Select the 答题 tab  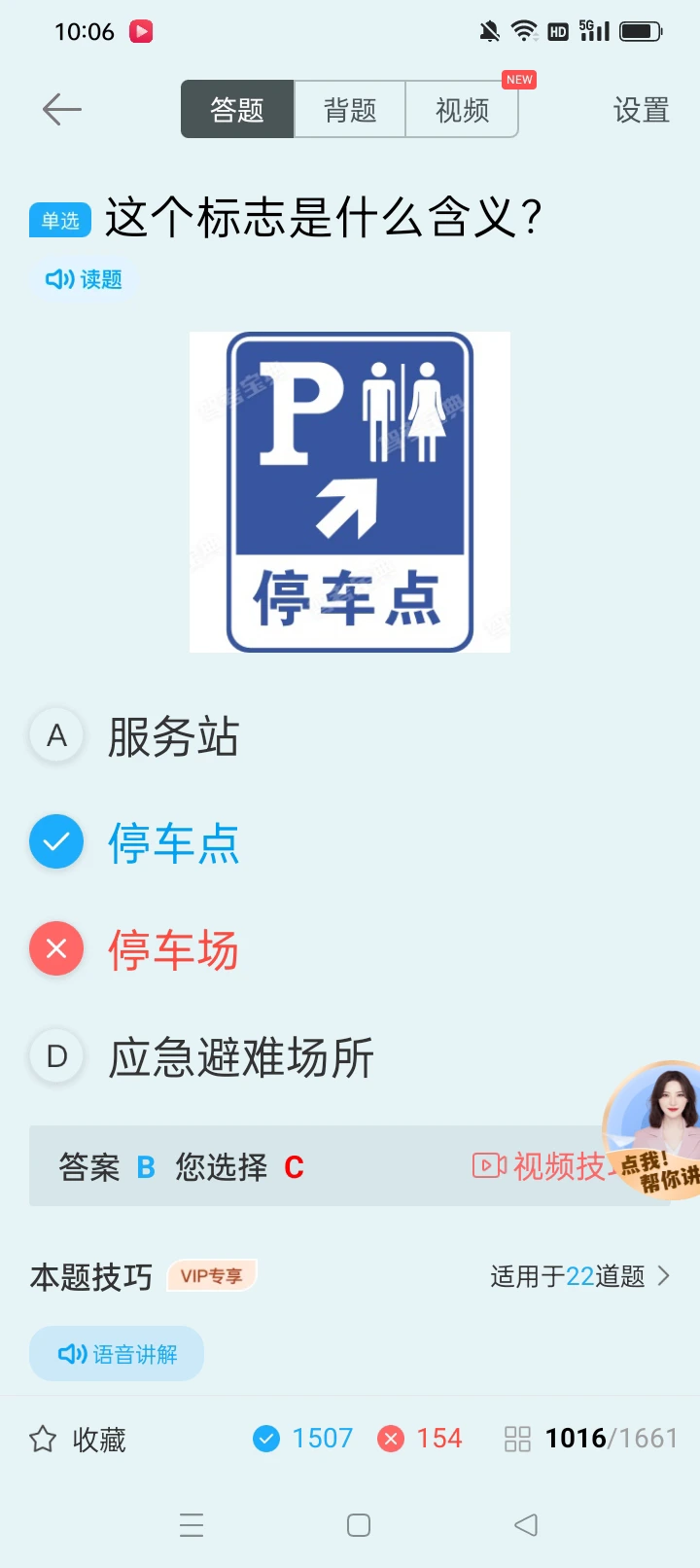(x=237, y=110)
